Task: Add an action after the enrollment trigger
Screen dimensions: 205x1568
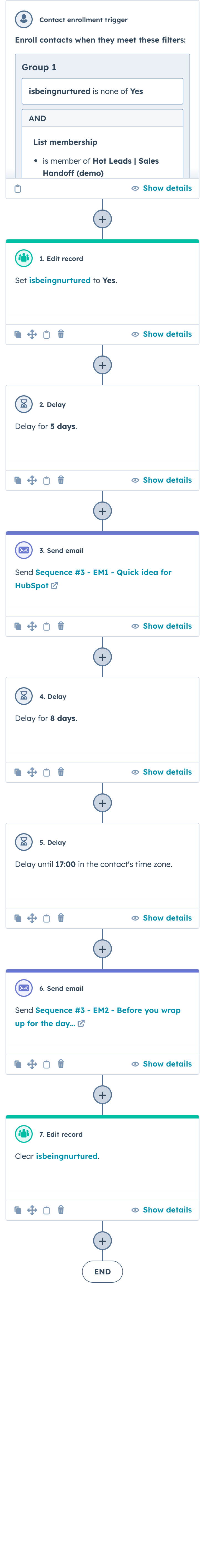Action: tap(102, 219)
